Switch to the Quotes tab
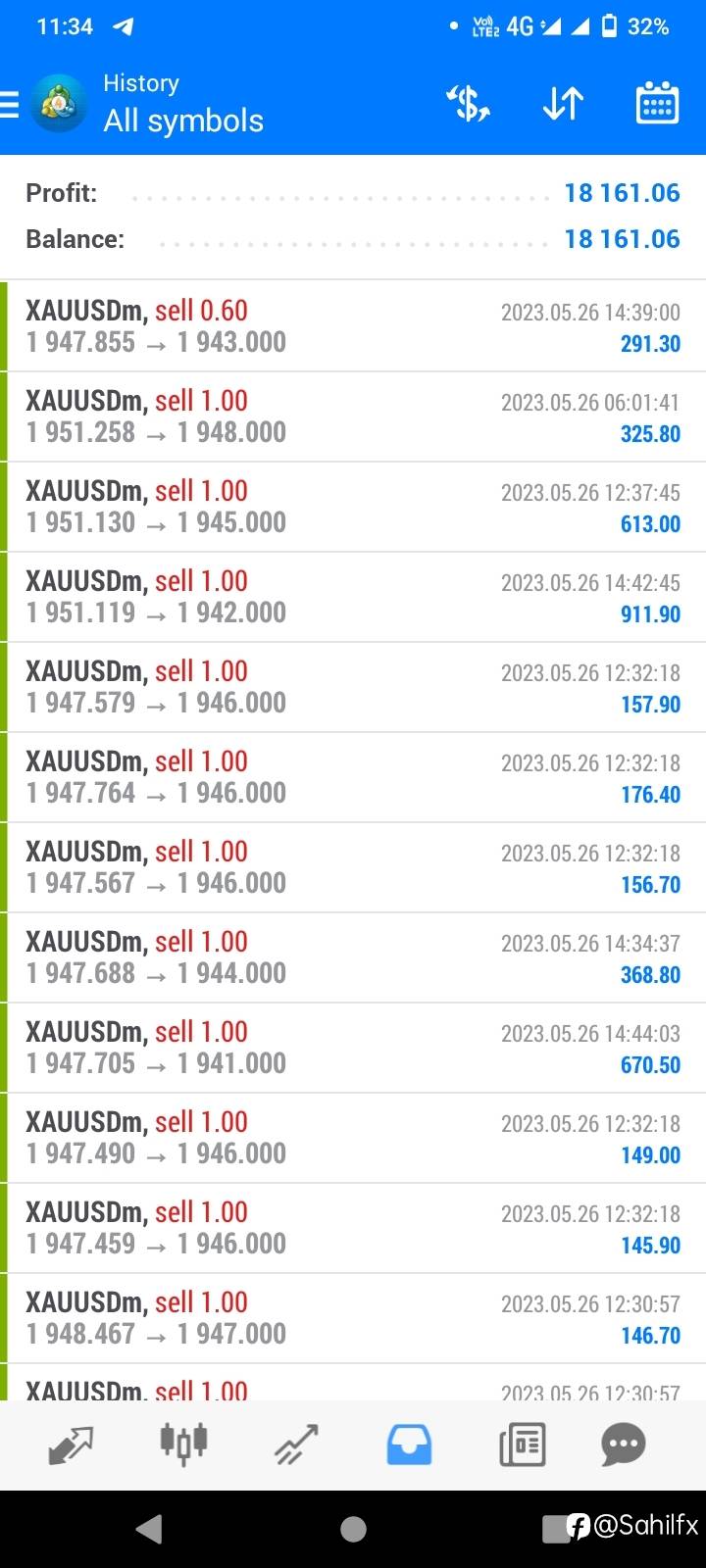This screenshot has height=1568, width=706. pos(71,1445)
